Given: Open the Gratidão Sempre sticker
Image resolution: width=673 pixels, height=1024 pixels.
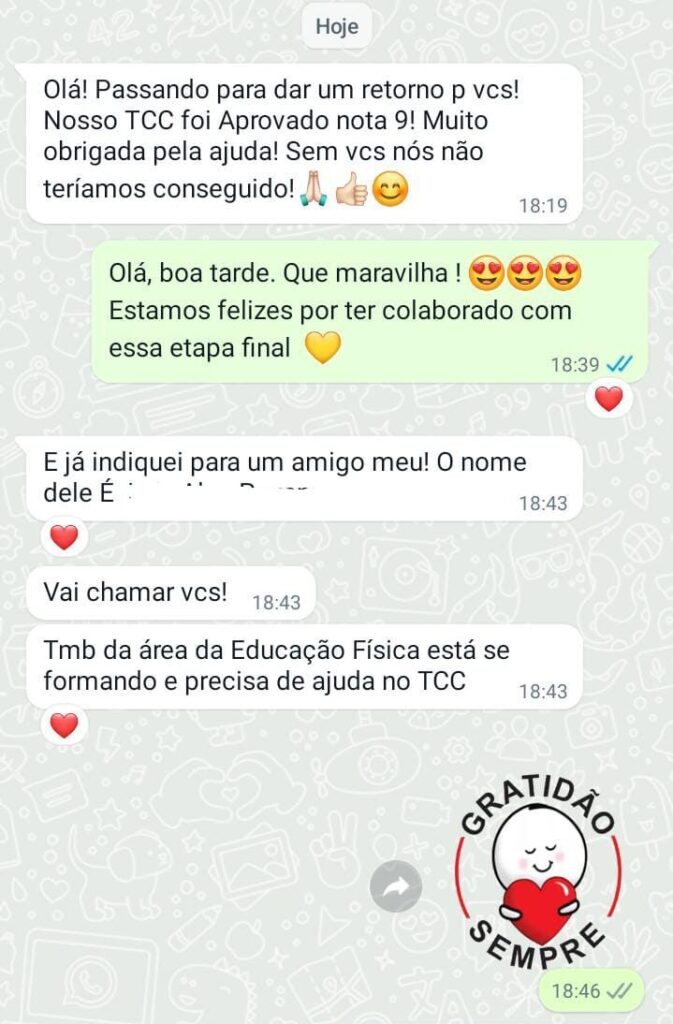Looking at the screenshot, I should [538, 871].
